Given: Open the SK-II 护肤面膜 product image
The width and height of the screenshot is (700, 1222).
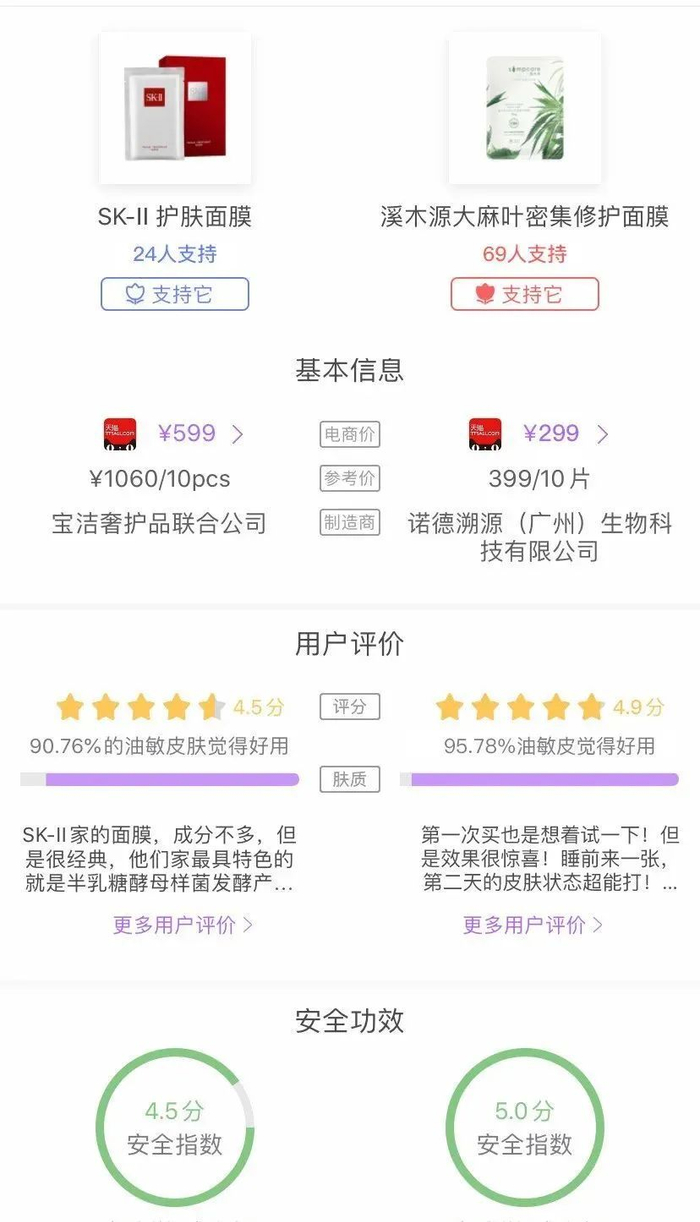Looking at the screenshot, I should coord(175,108).
